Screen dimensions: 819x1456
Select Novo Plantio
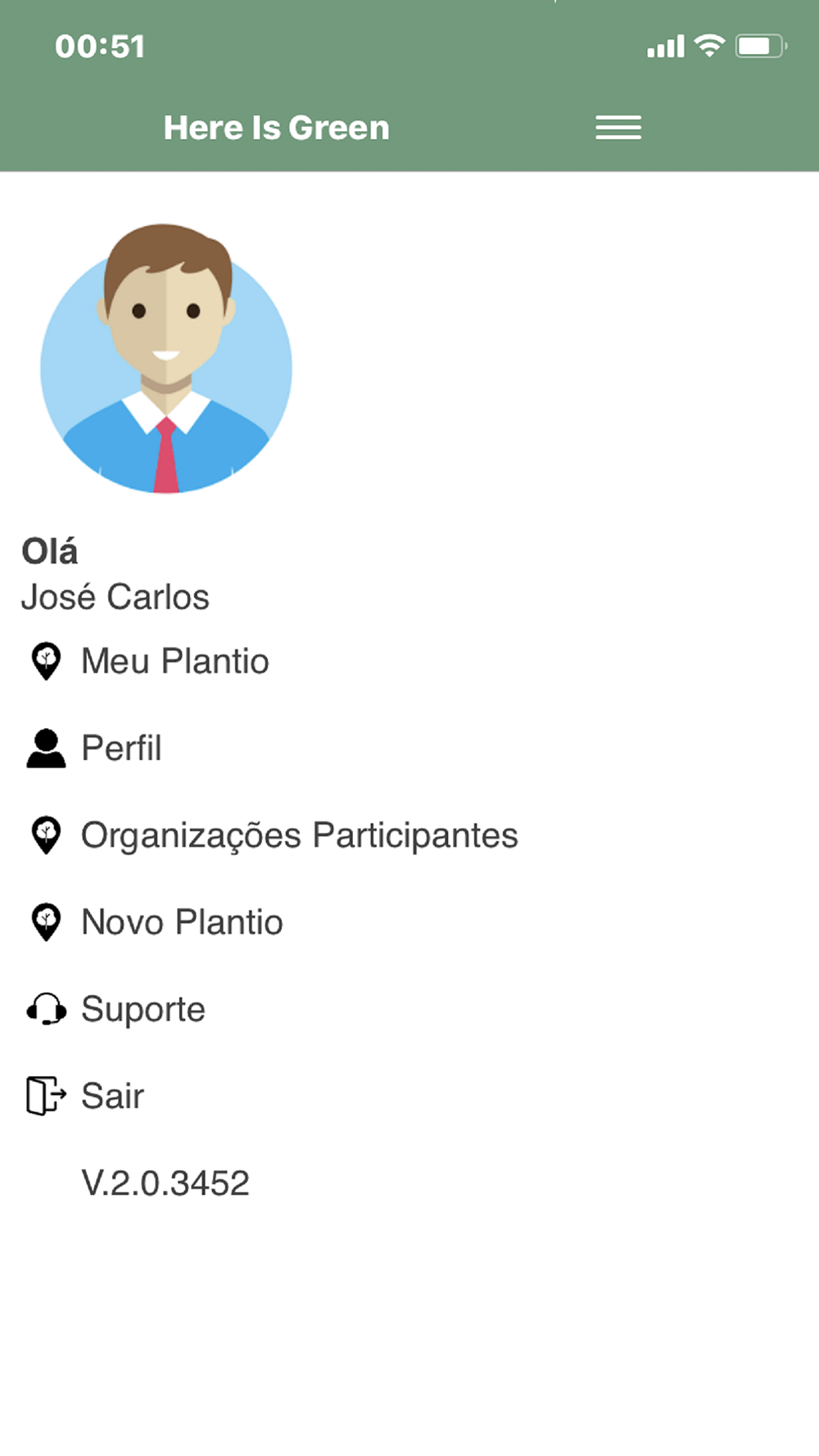(182, 923)
